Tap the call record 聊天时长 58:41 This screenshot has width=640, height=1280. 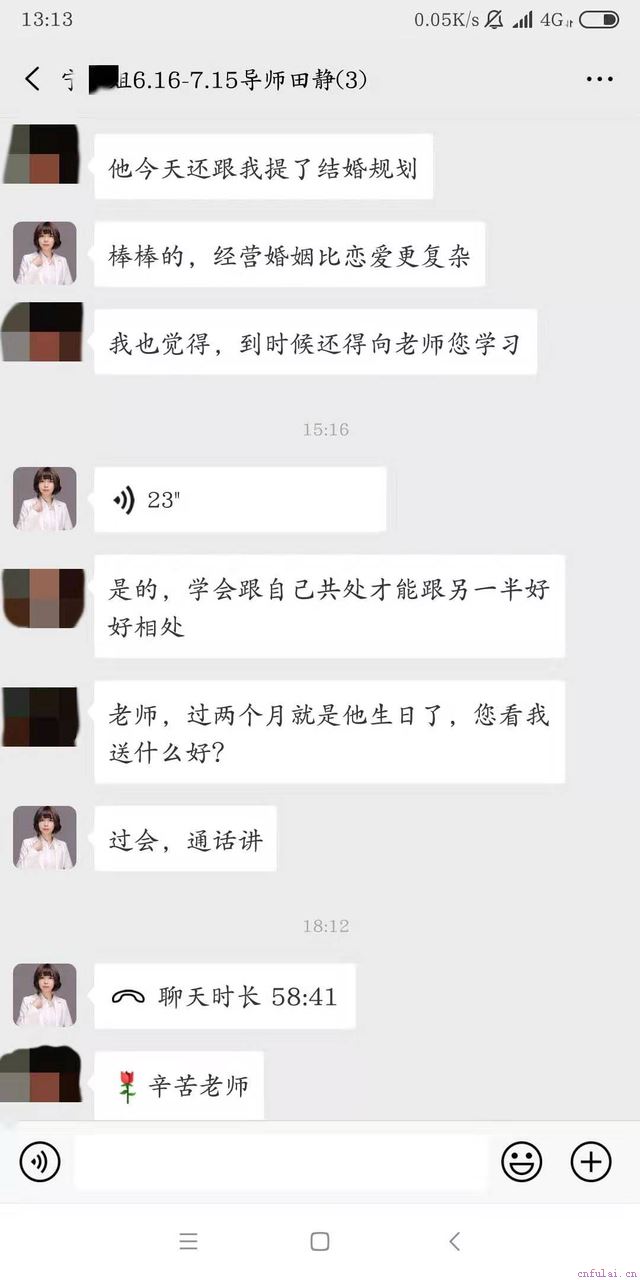(225, 996)
